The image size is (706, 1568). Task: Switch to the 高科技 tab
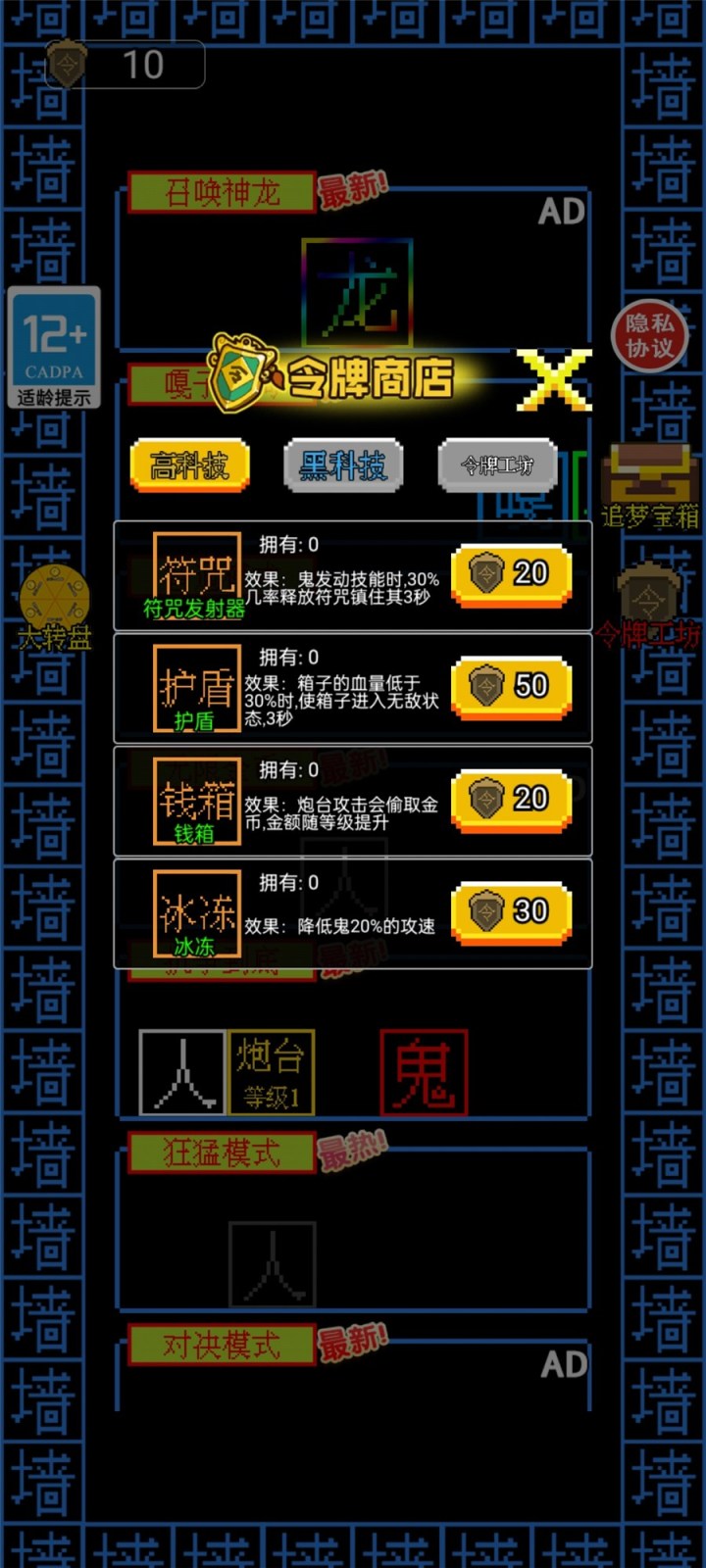(x=189, y=465)
